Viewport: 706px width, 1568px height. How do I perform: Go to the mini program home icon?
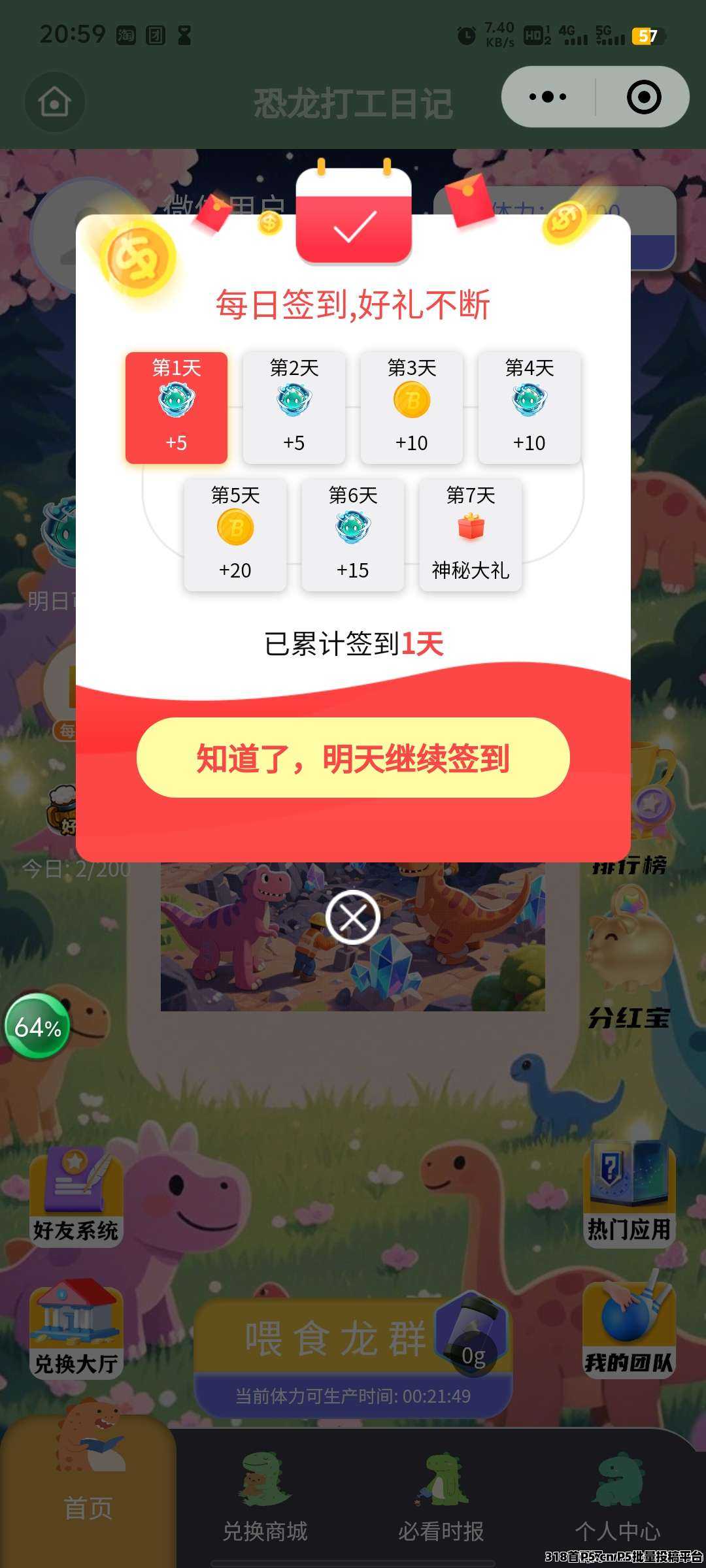pyautogui.click(x=54, y=102)
